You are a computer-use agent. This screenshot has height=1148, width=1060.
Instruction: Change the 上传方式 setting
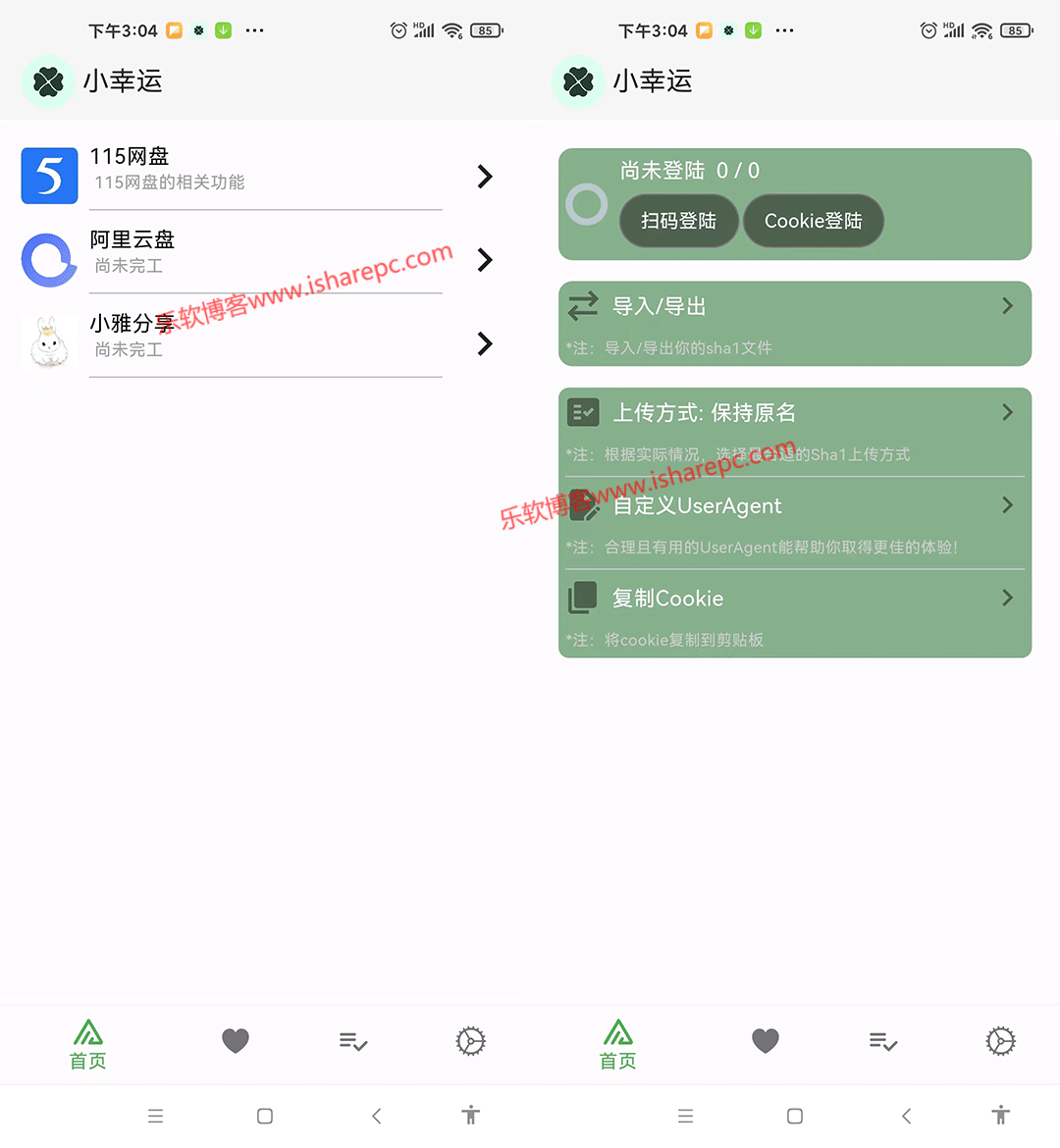(x=794, y=430)
